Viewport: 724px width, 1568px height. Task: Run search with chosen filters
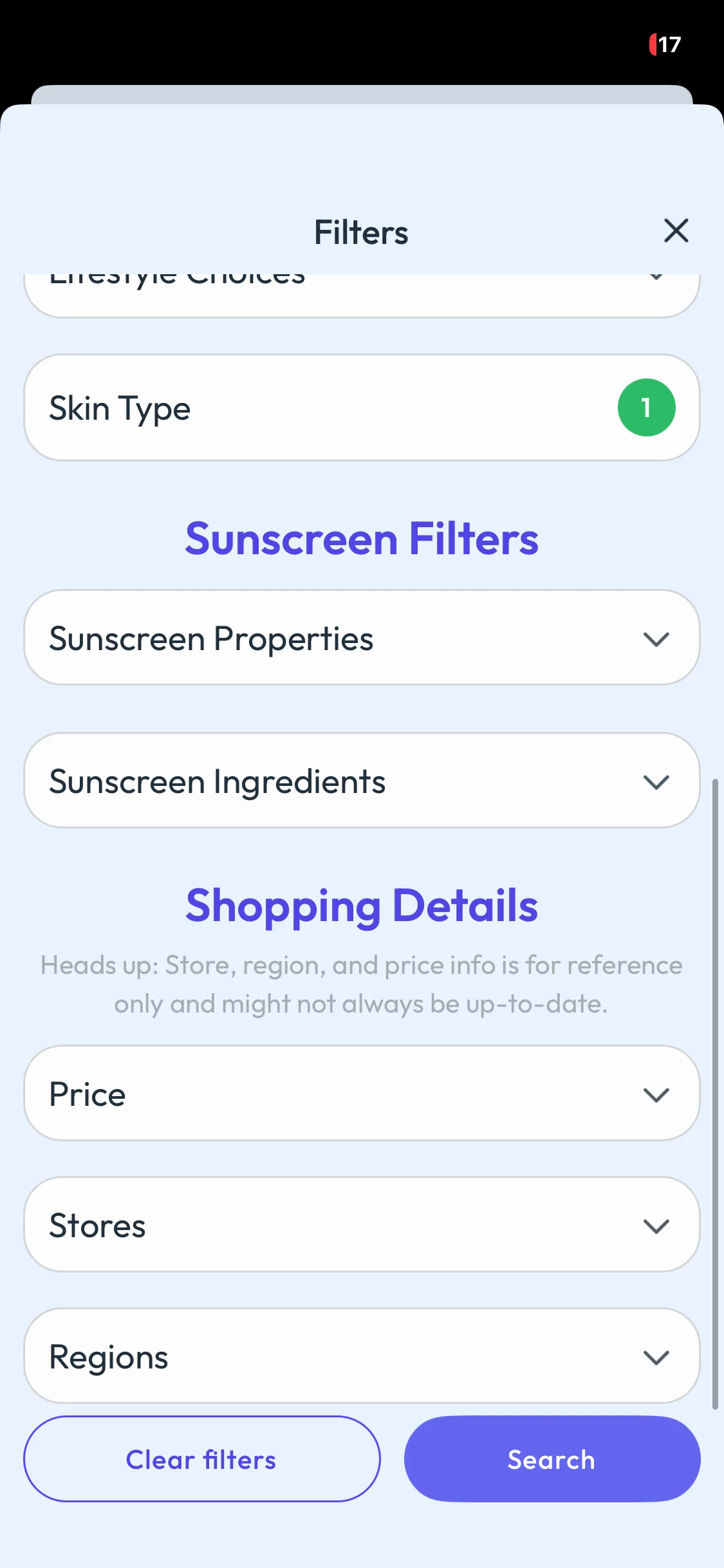click(x=552, y=1459)
